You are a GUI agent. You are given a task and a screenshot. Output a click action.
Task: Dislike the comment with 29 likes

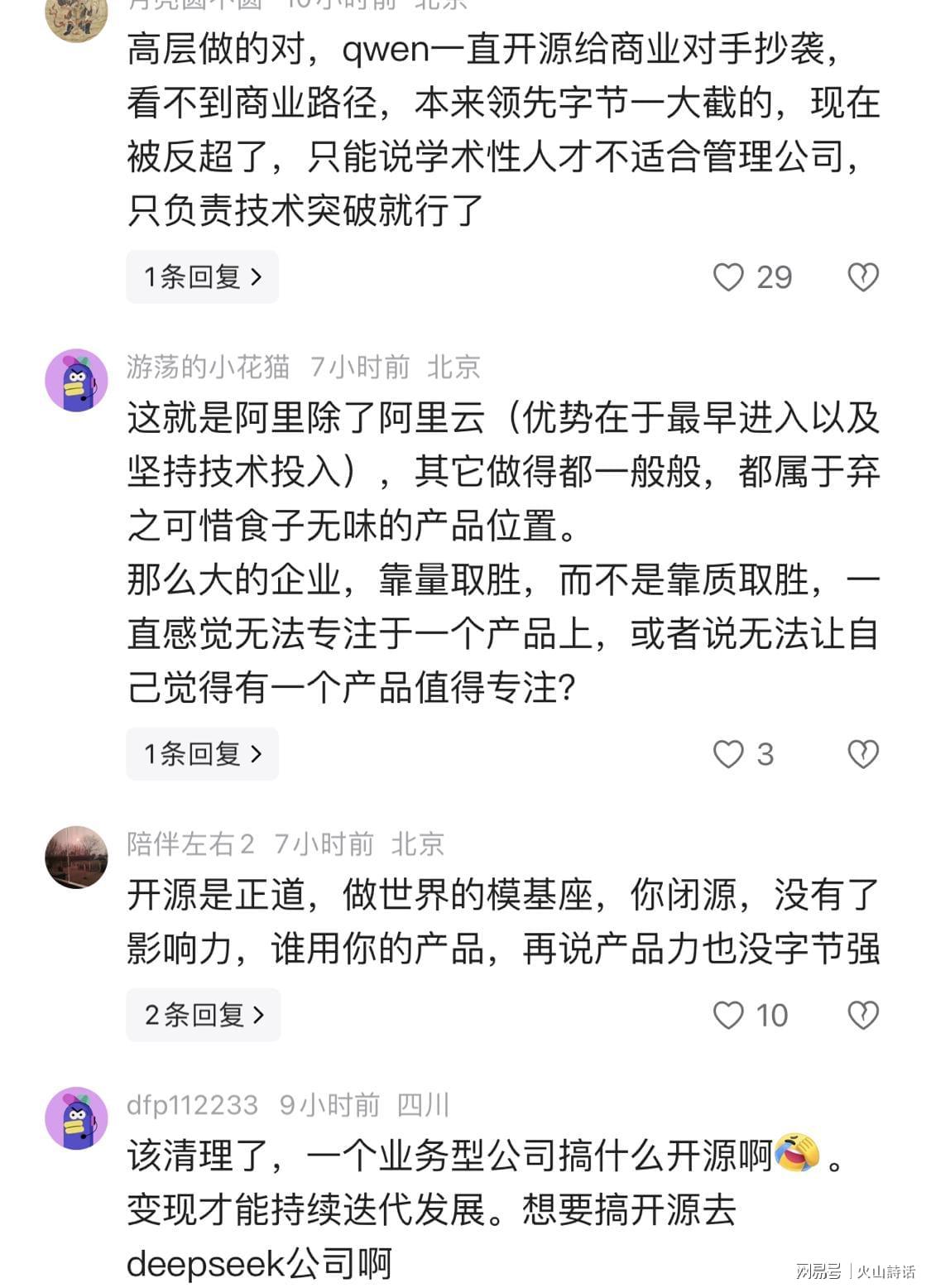862,277
